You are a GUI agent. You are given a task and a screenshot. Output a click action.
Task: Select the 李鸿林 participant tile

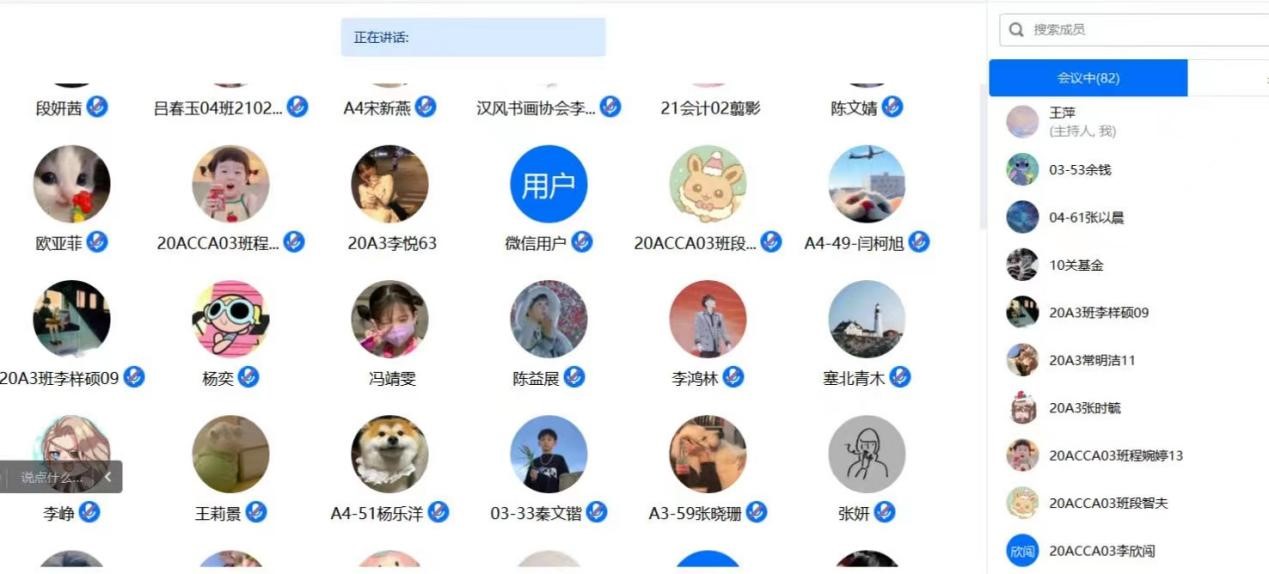707,320
